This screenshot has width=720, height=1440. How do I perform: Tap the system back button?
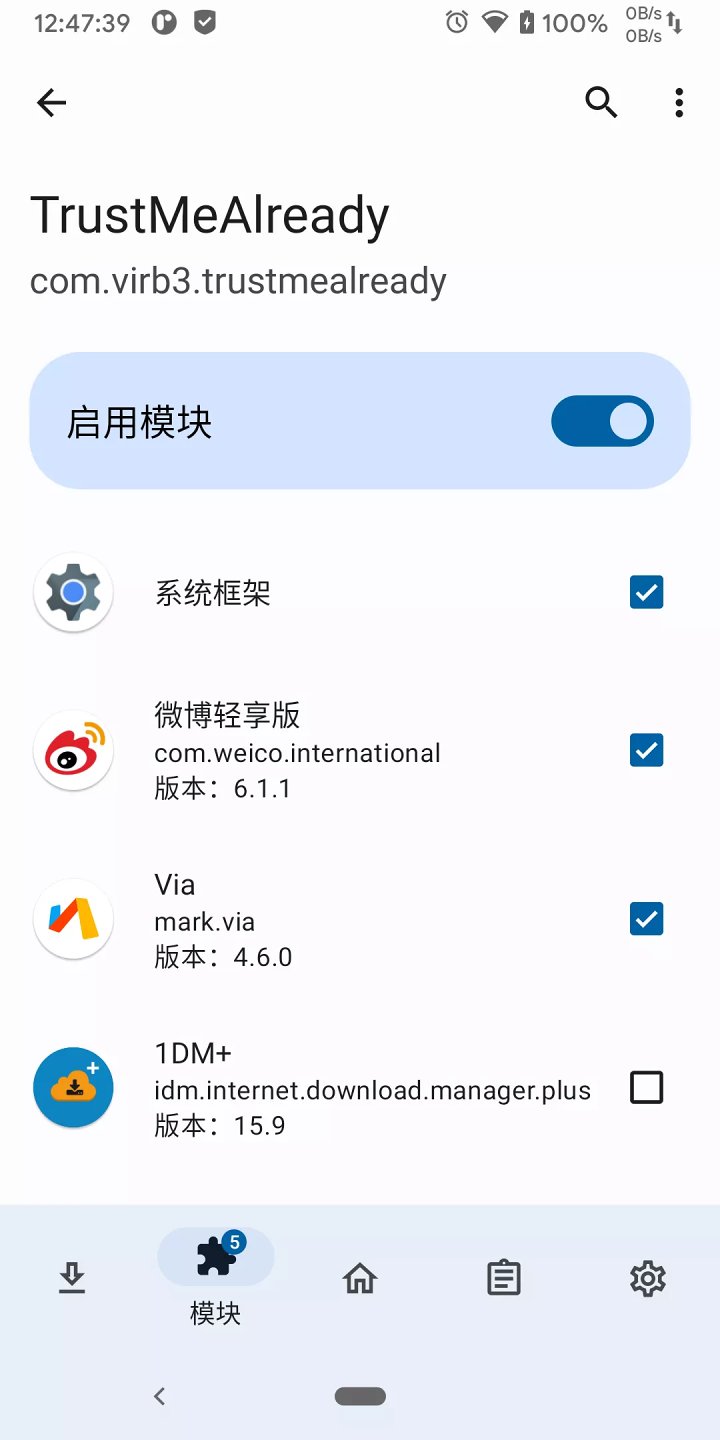pos(160,1397)
